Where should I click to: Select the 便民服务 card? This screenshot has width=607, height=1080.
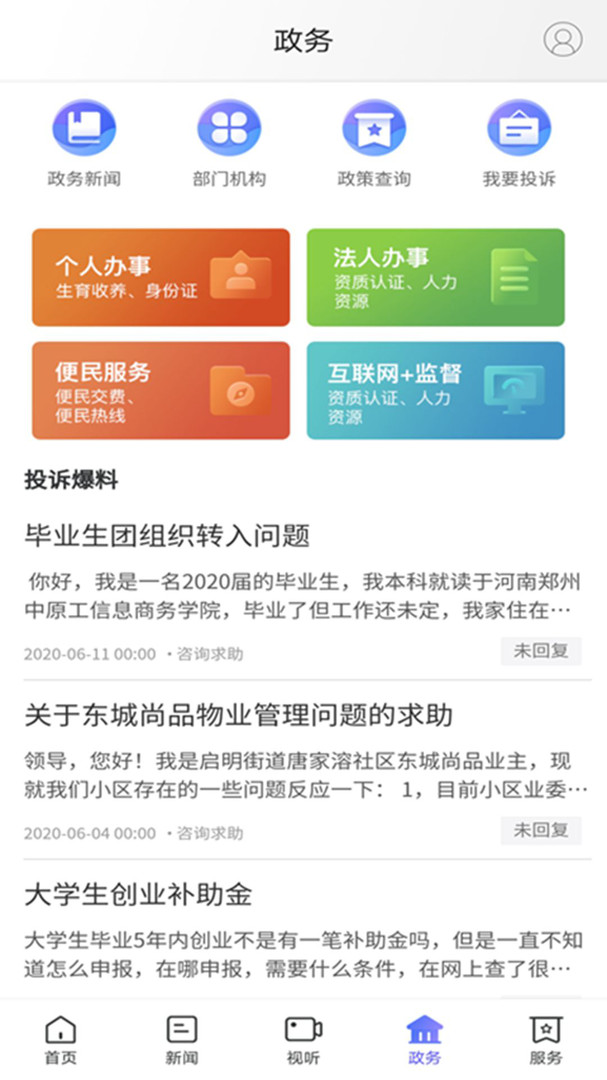161,390
